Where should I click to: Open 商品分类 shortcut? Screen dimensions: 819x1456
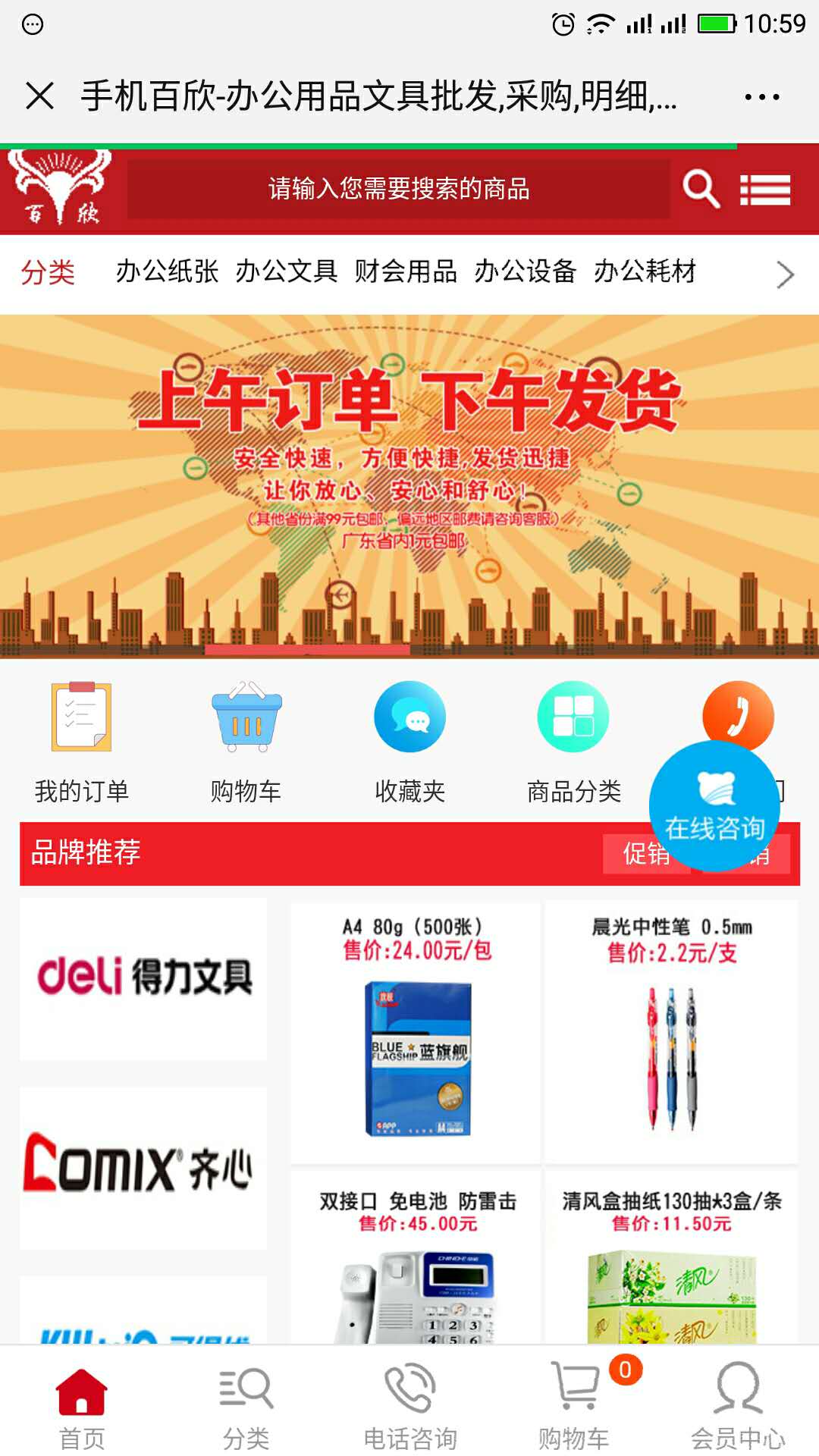coord(573,740)
